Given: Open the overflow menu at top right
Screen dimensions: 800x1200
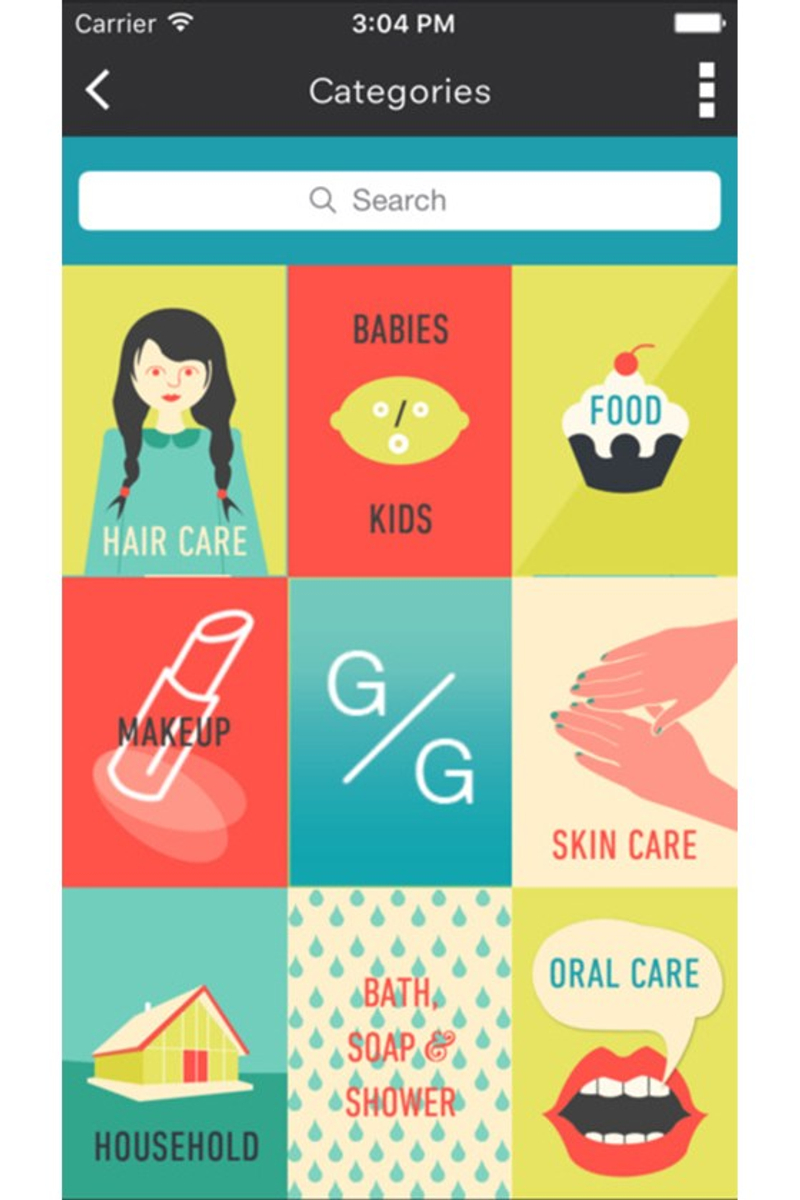Looking at the screenshot, I should [x=708, y=90].
